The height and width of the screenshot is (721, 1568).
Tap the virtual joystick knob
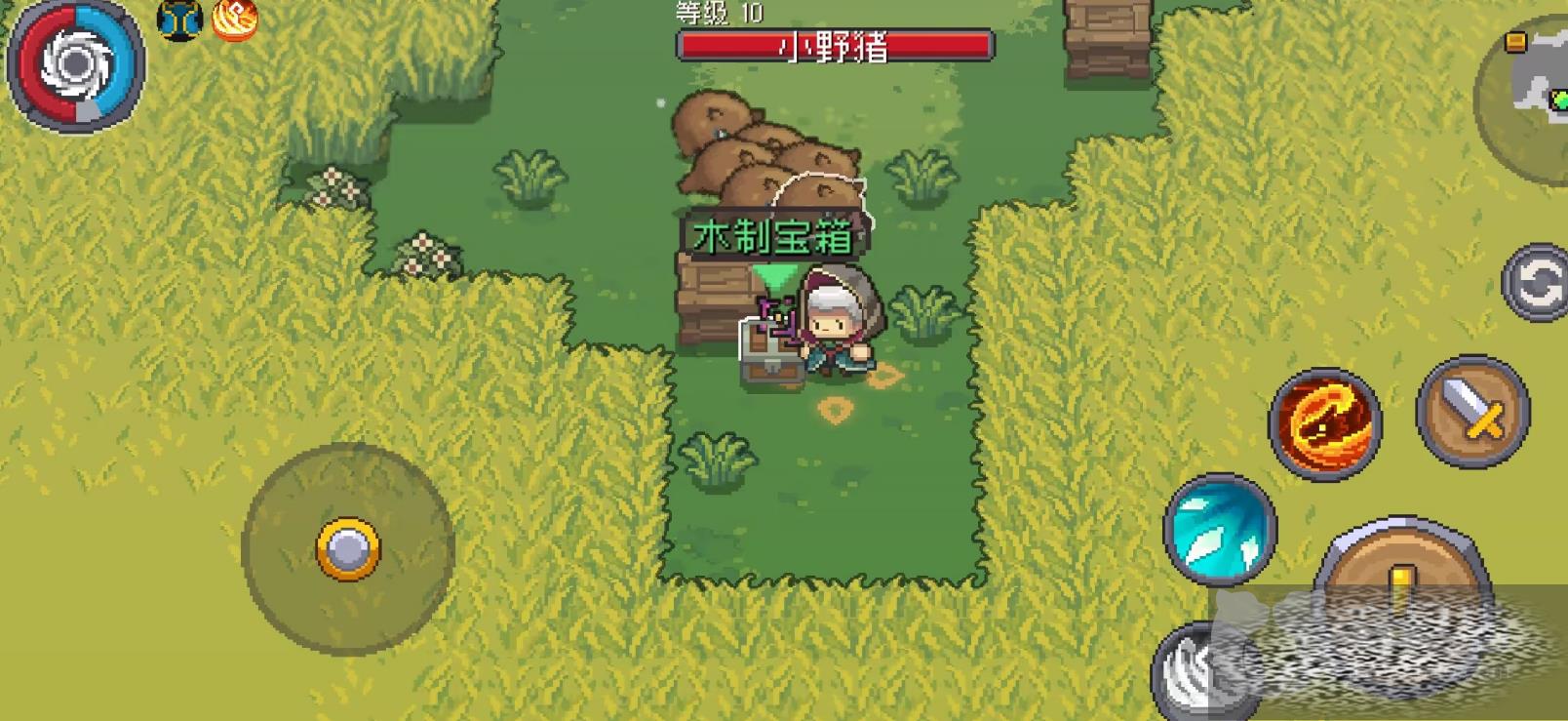[x=348, y=549]
